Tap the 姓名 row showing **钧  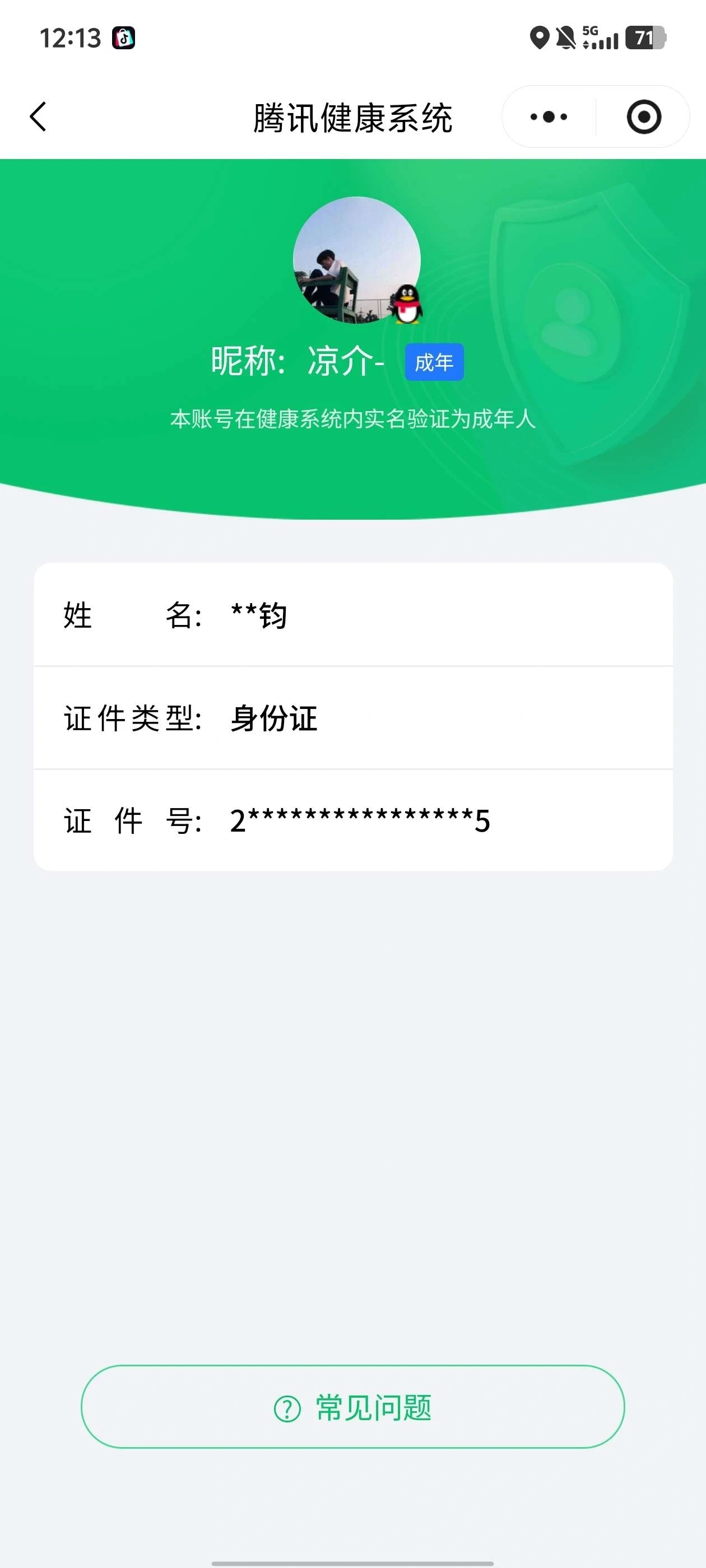[352, 616]
